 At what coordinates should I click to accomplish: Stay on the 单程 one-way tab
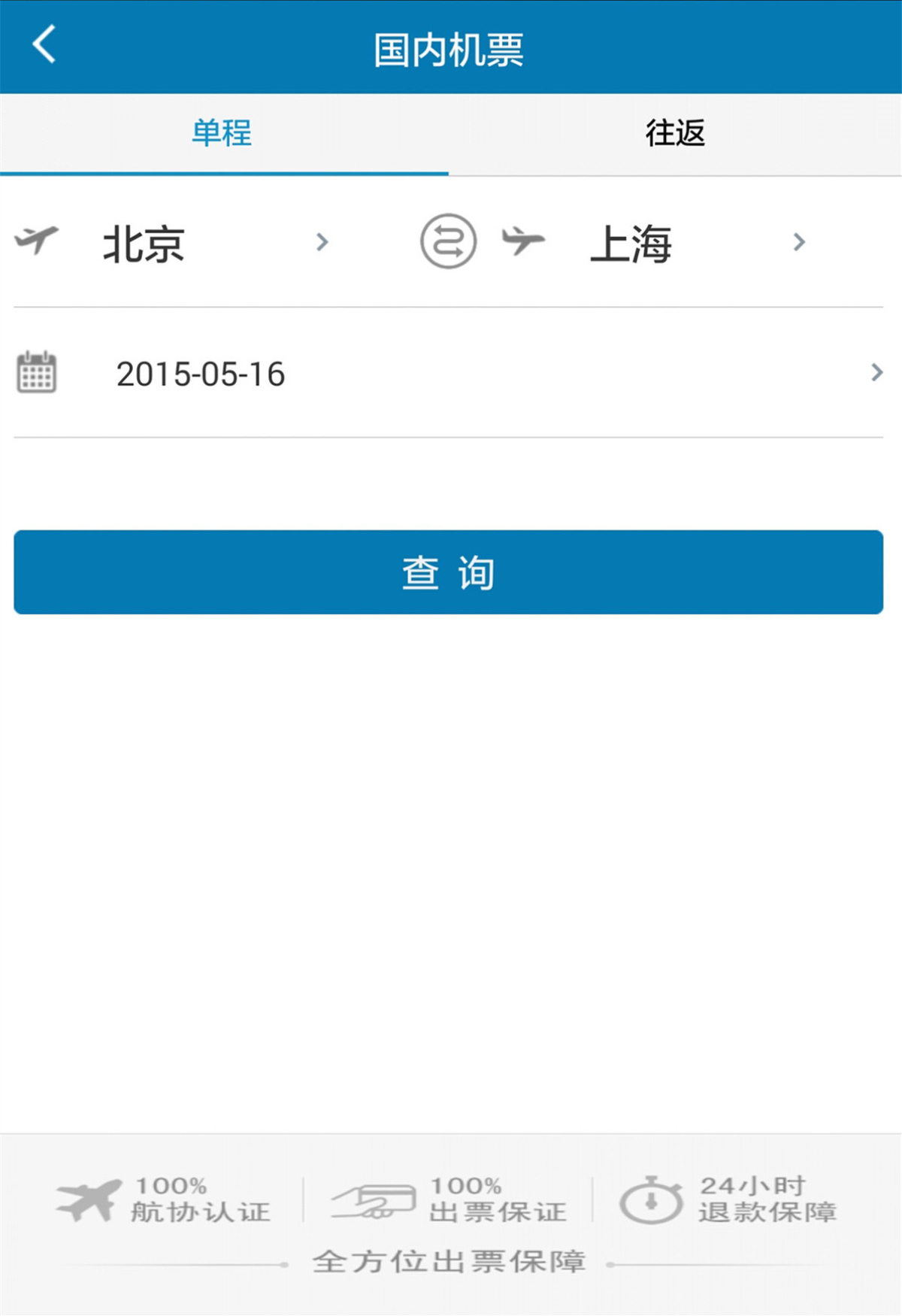(222, 134)
